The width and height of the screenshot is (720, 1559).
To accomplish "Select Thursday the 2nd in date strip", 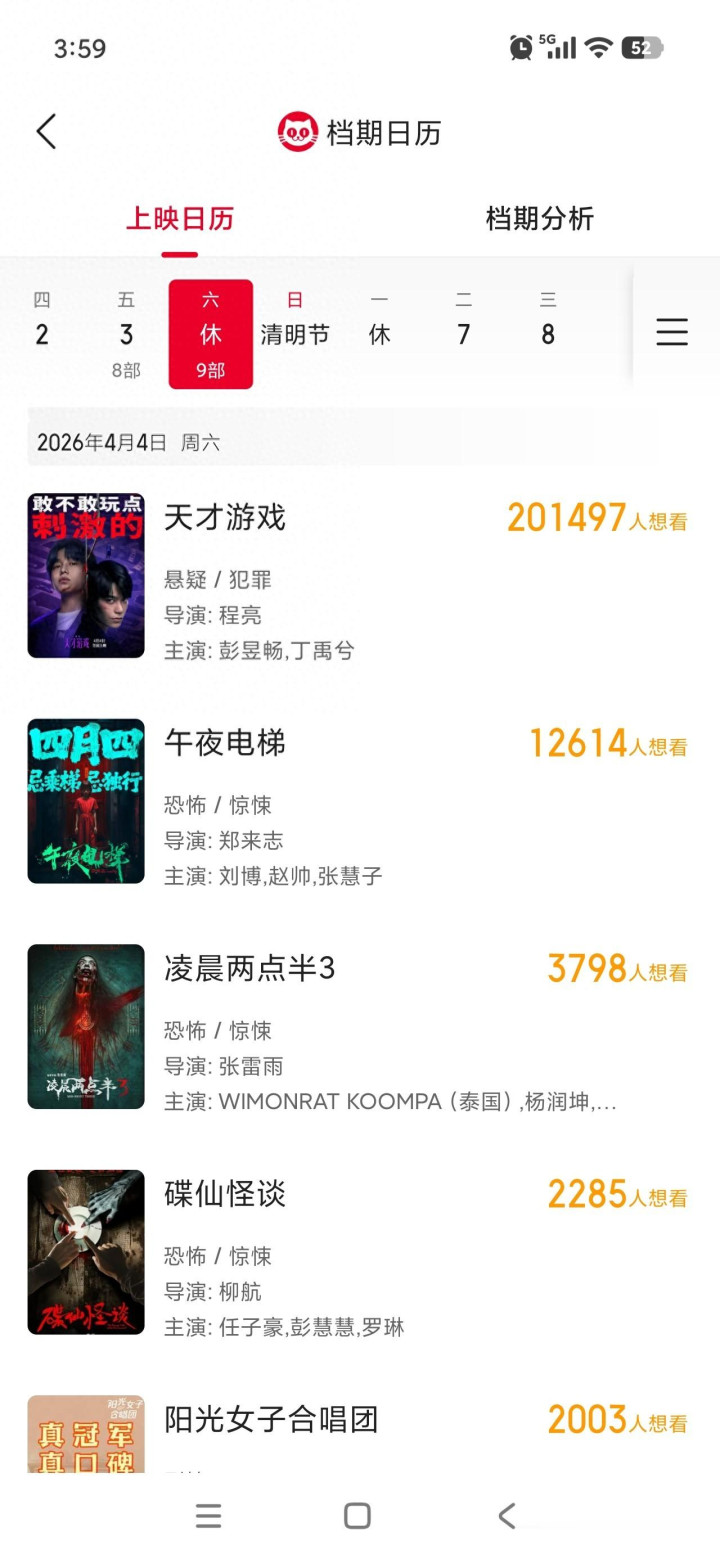I will click(42, 322).
